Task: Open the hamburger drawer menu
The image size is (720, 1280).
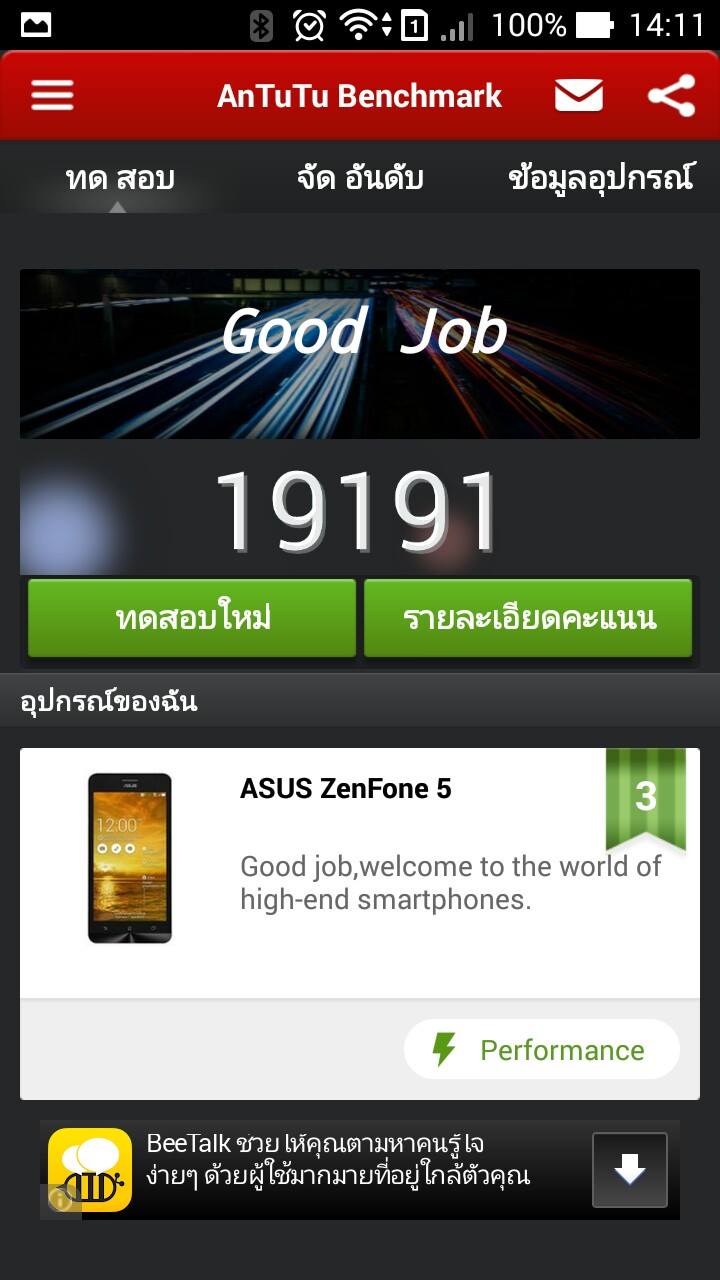Action: [x=52, y=96]
